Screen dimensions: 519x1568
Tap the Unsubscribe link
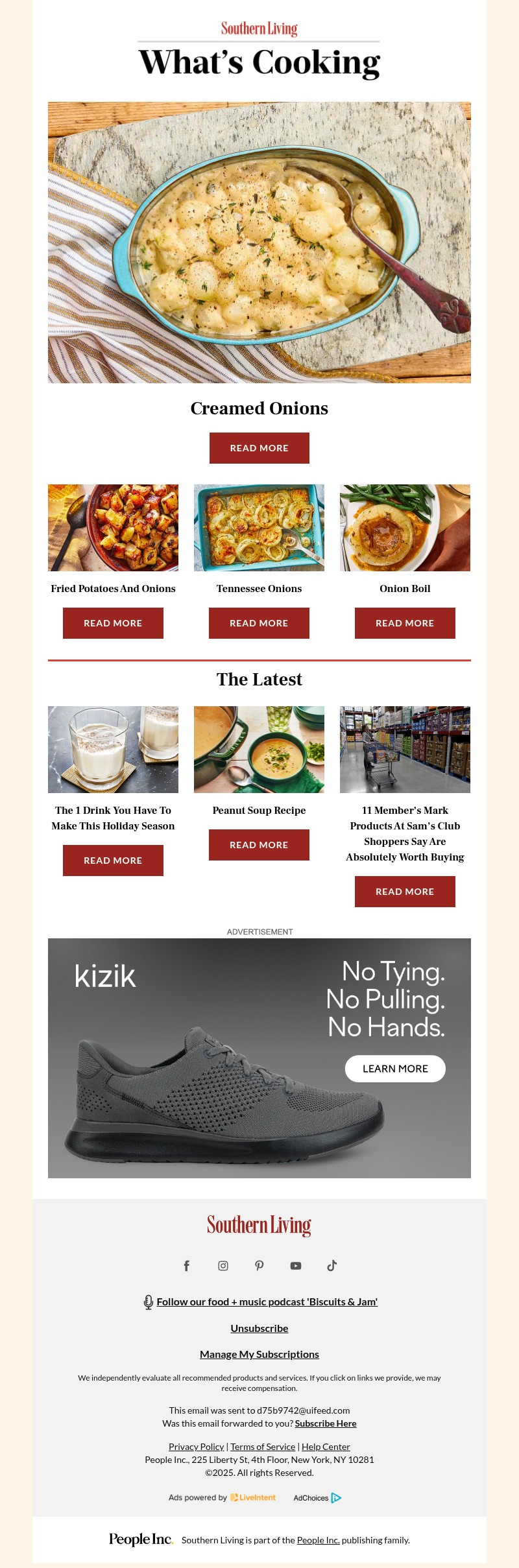coord(259,1329)
